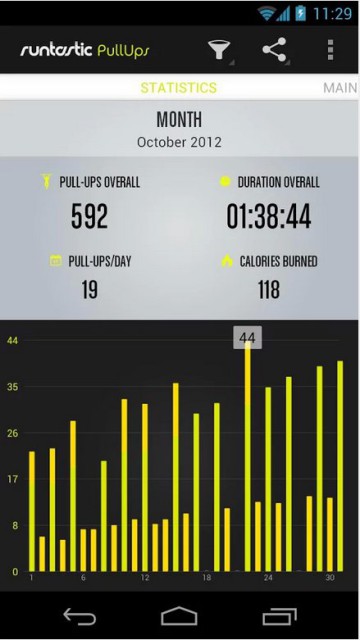Open the filter funnel dropdown
Image resolution: width=360 pixels, height=640 pixels.
pyautogui.click(x=220, y=51)
